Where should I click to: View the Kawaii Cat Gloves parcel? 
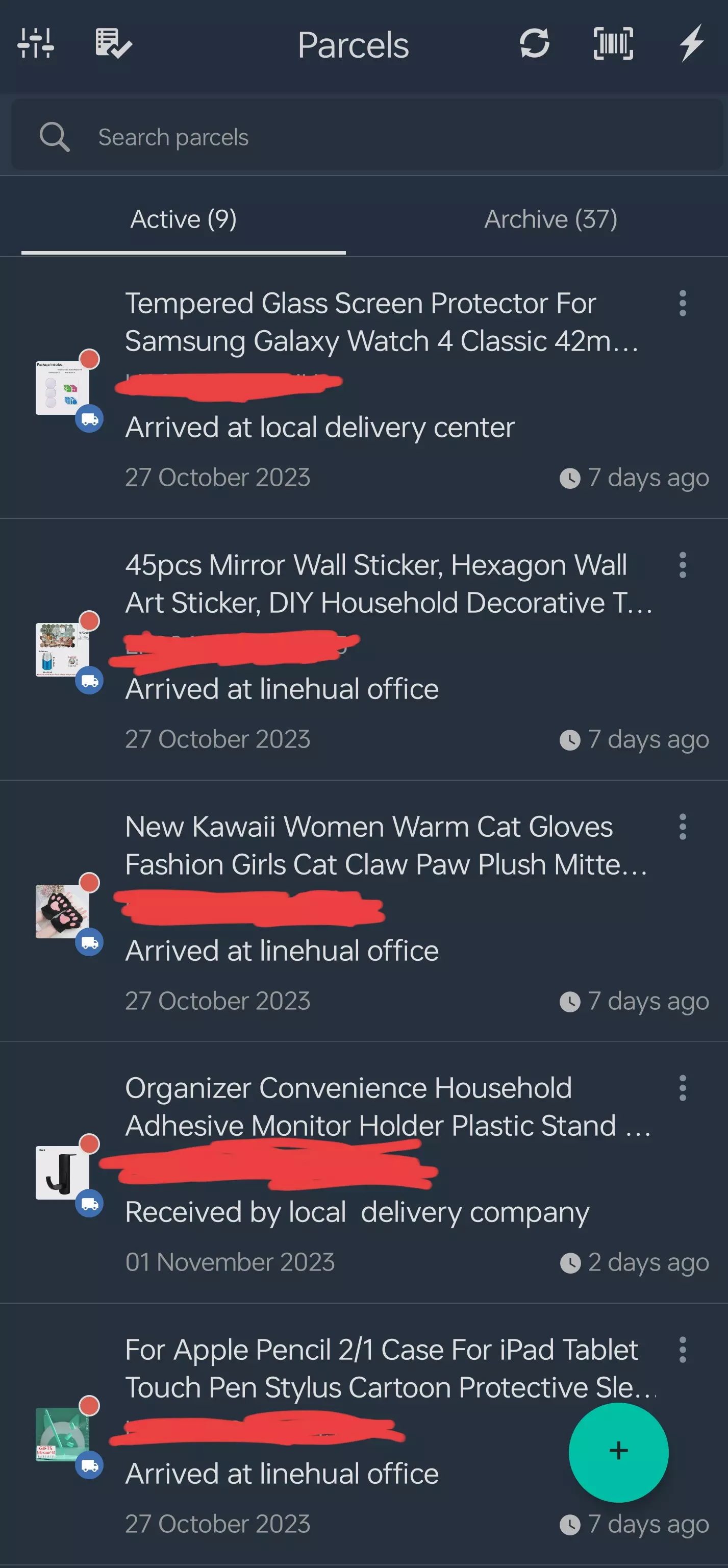pos(364,911)
